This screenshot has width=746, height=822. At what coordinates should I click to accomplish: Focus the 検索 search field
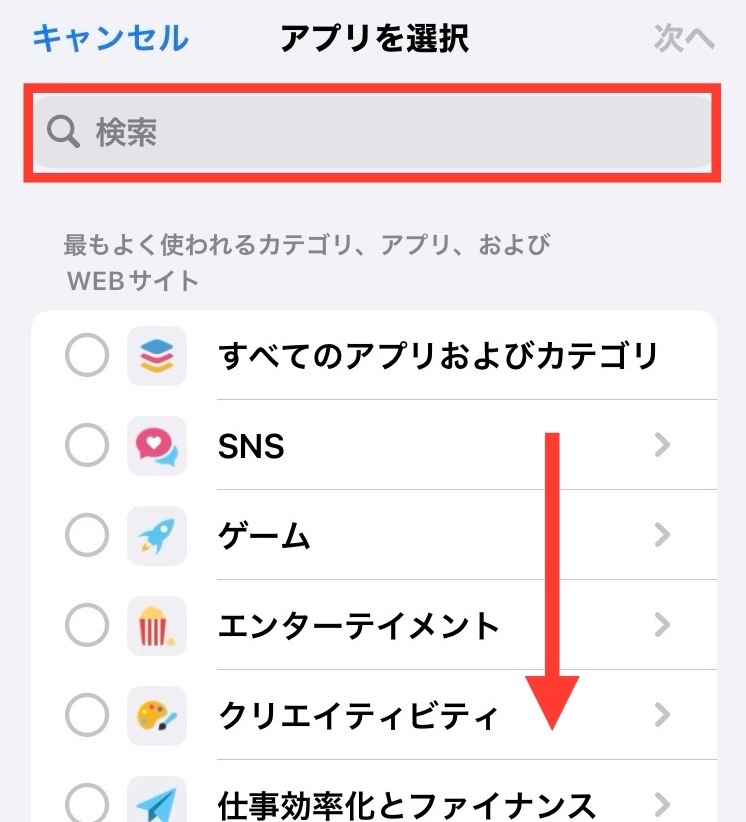(372, 133)
